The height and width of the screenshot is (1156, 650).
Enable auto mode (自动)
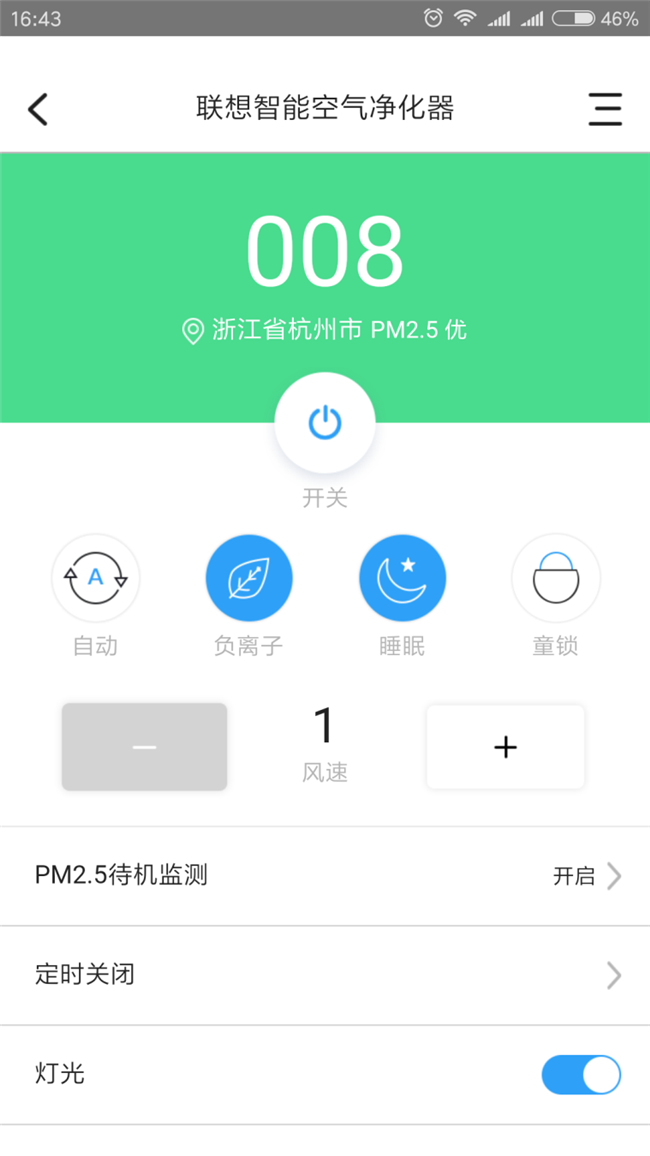click(x=96, y=577)
